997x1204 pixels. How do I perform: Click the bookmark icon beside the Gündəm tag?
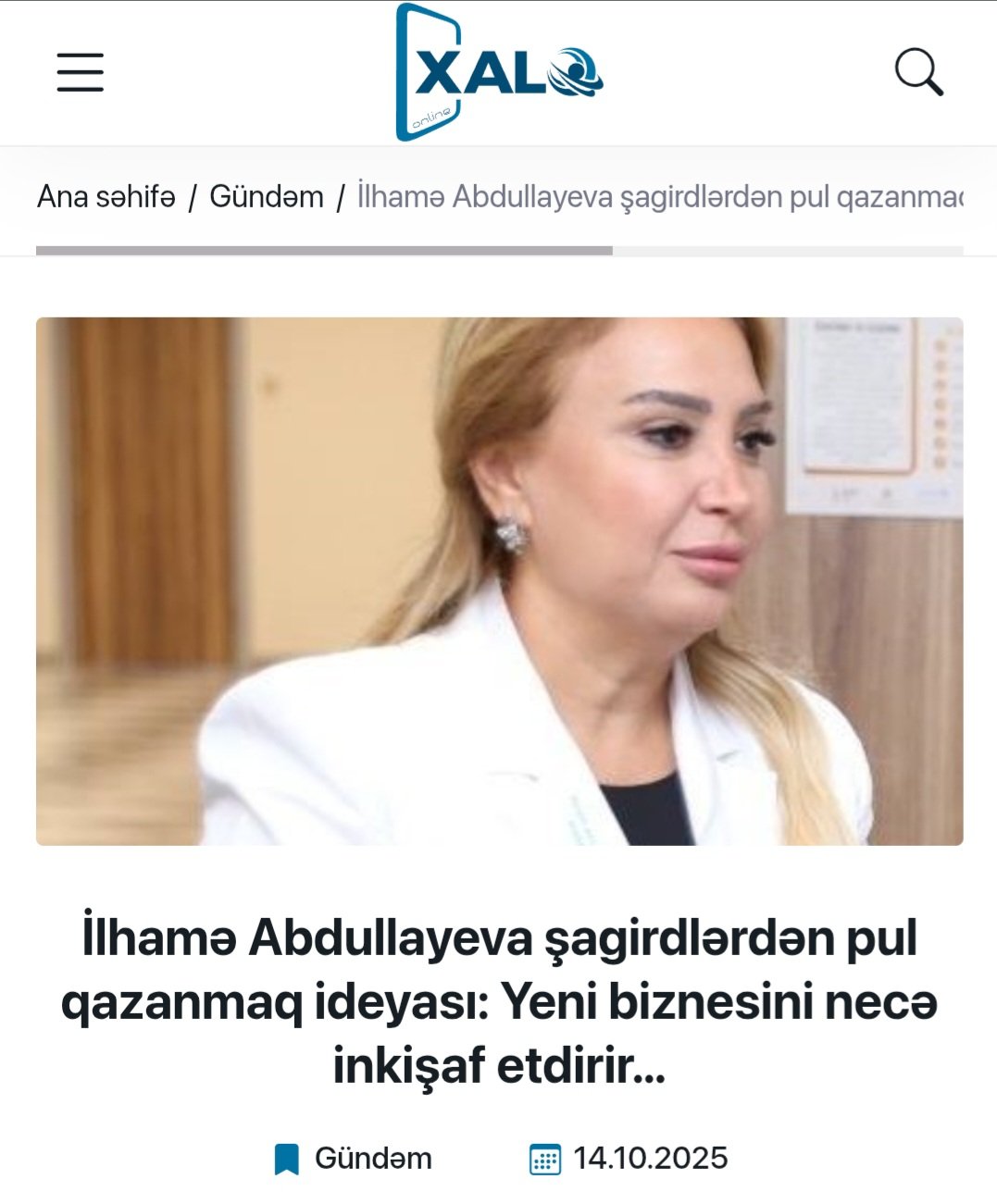288,1157
